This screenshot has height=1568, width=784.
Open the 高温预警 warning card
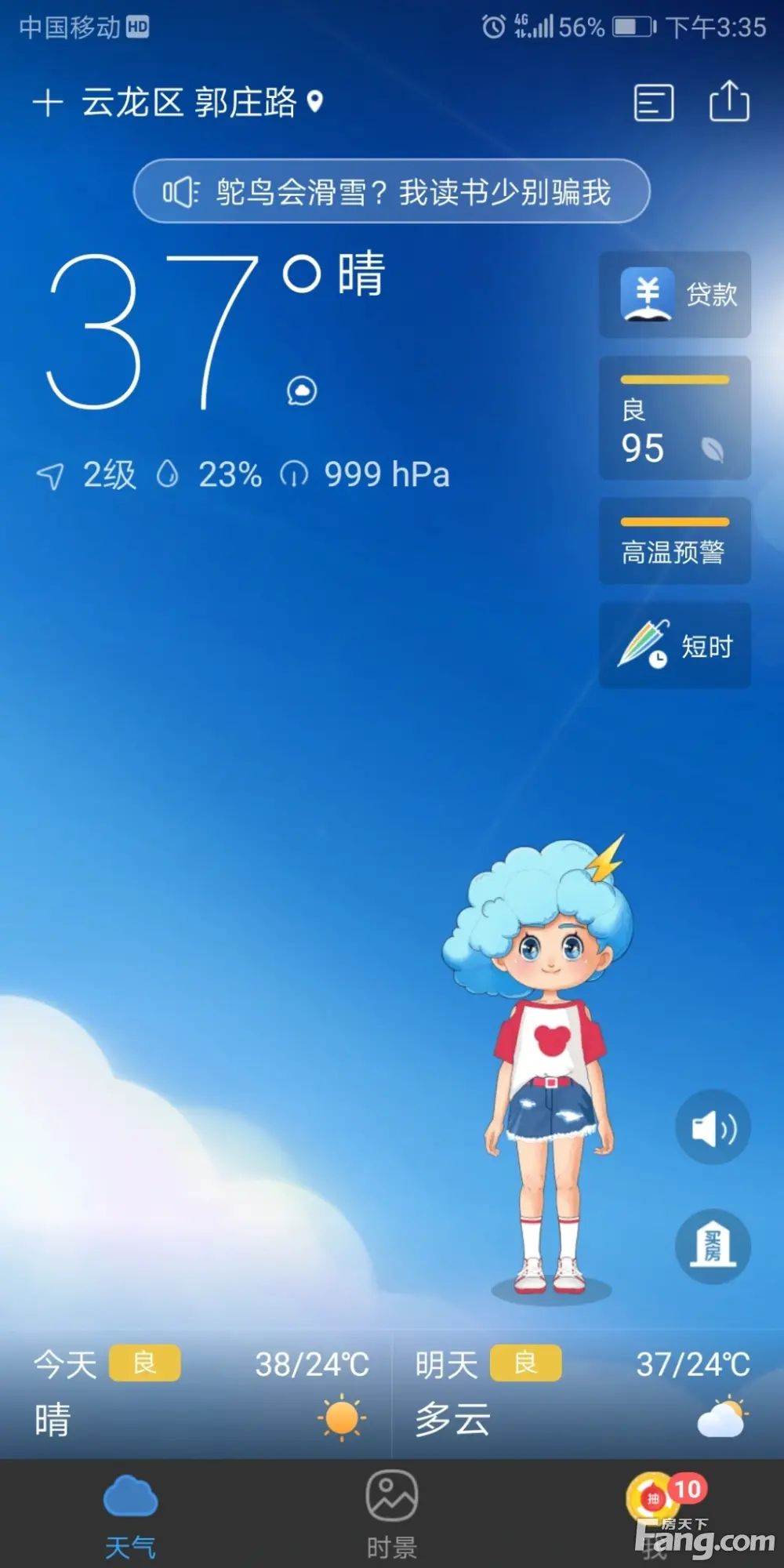[x=675, y=542]
